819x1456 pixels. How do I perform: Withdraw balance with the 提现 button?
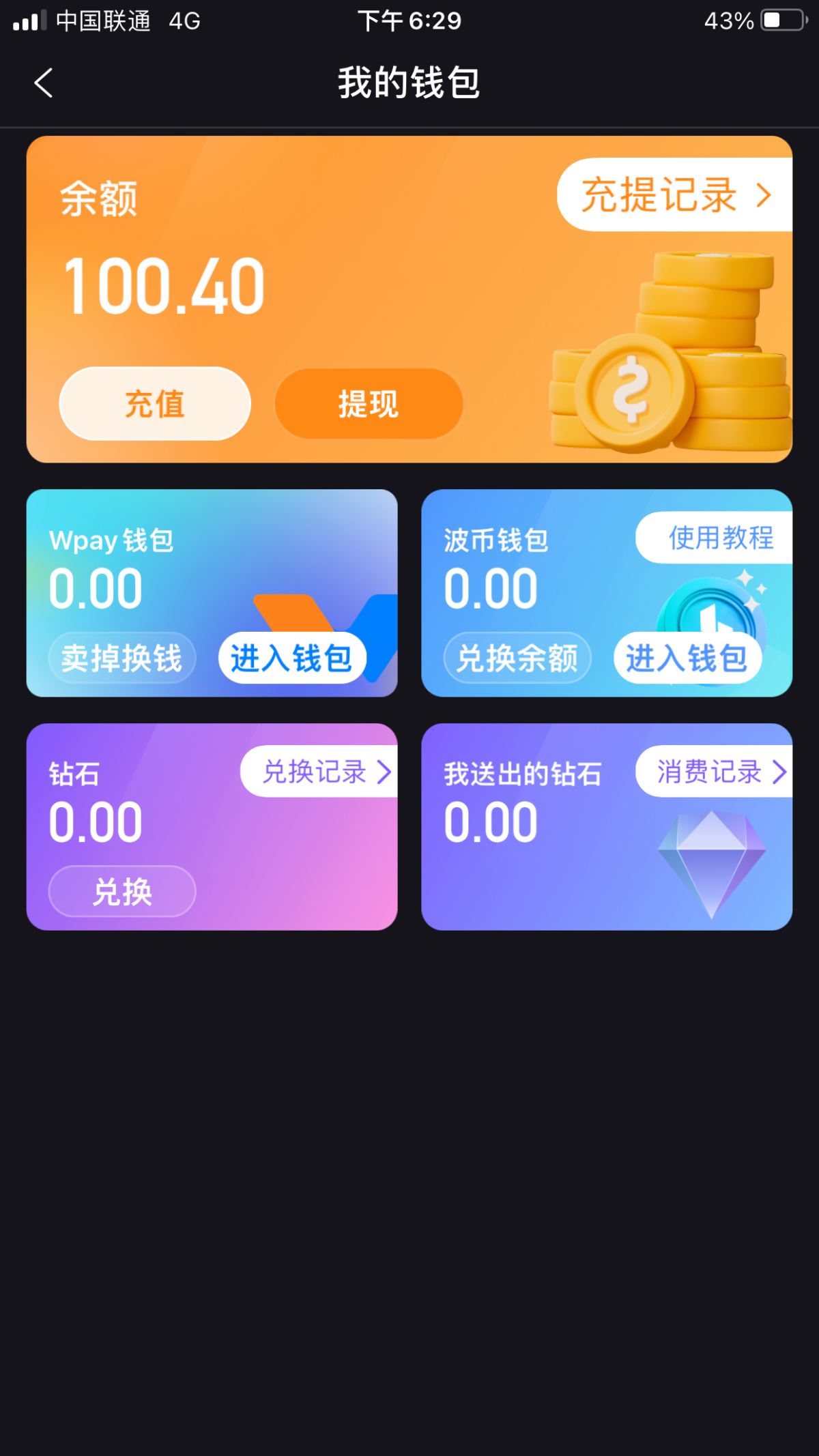point(369,404)
